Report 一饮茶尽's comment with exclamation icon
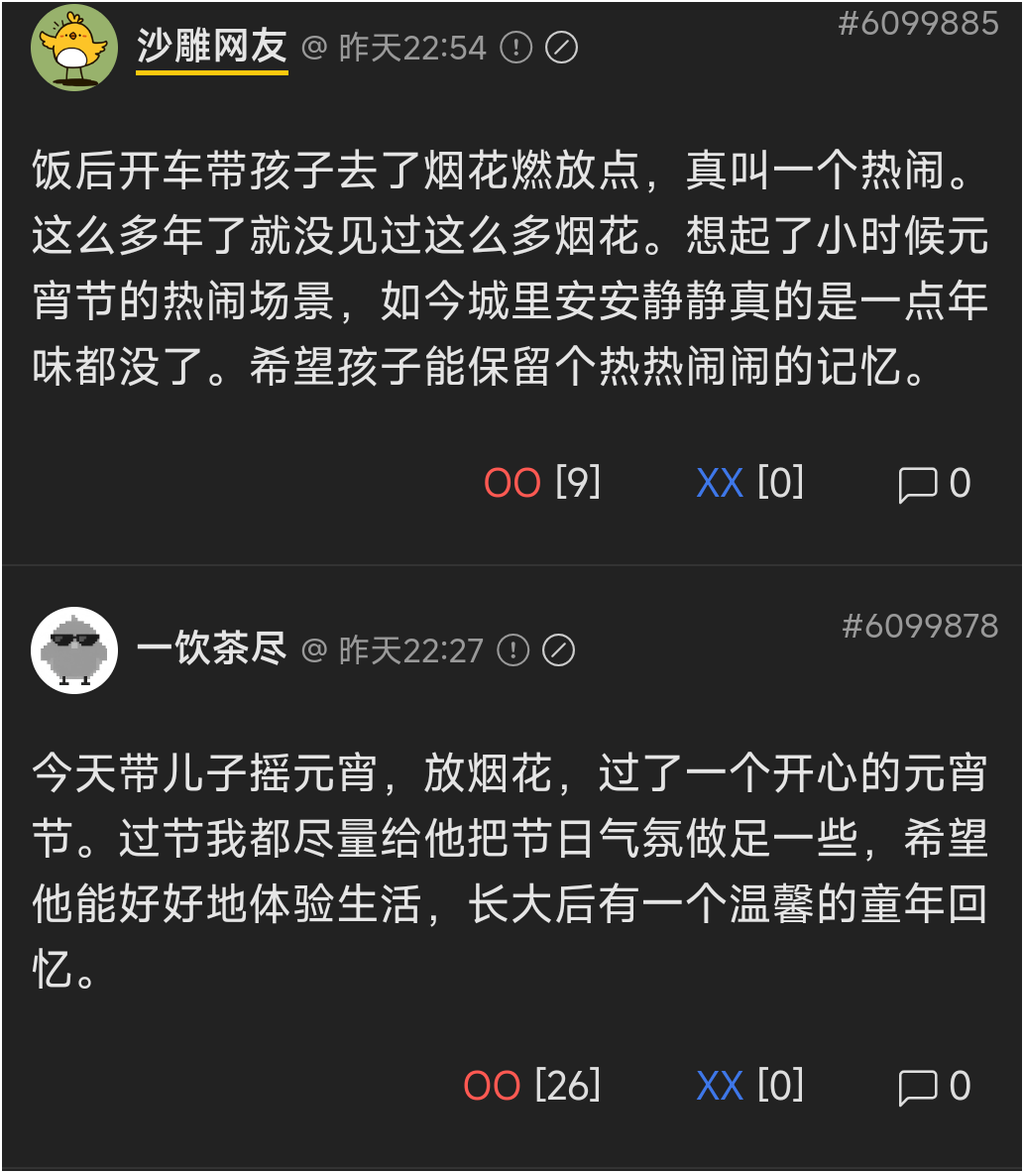This screenshot has width=1024, height=1173. (x=513, y=651)
